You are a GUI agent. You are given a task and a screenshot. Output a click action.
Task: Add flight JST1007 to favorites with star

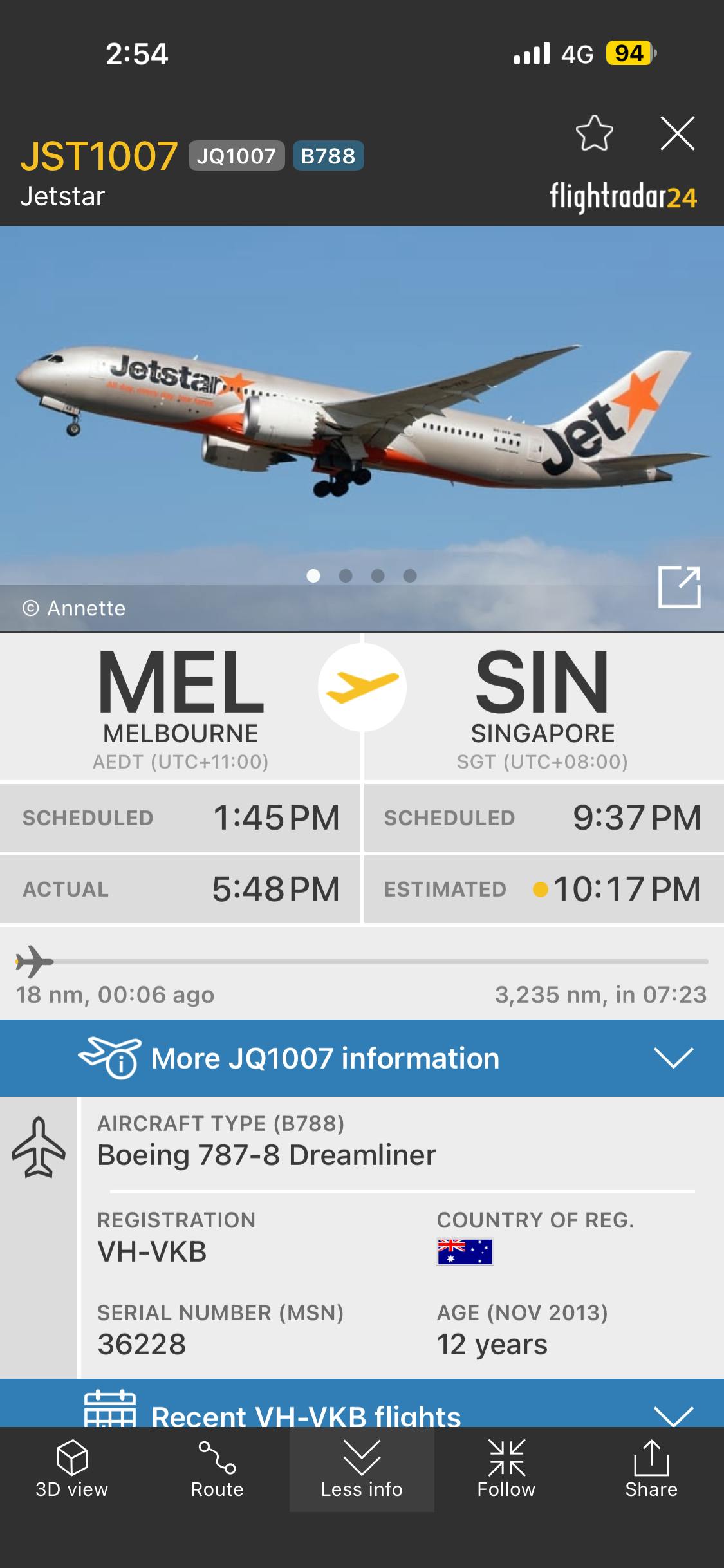click(594, 133)
